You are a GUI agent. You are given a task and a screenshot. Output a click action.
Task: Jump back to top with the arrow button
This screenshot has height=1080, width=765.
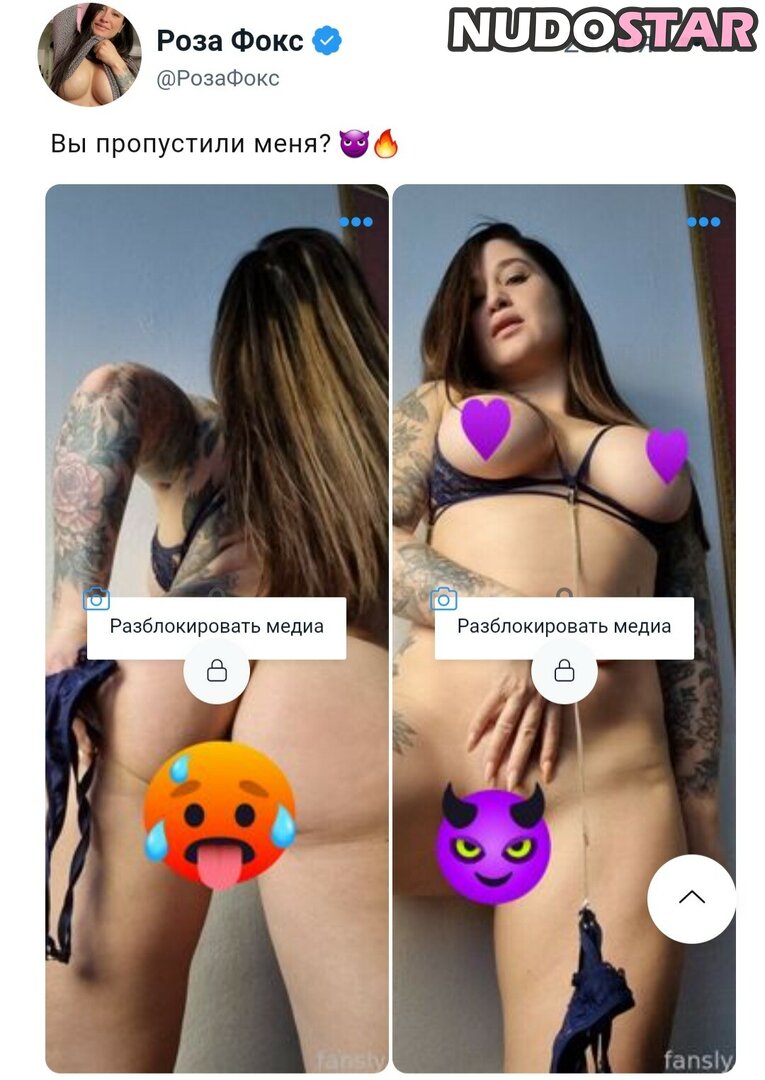tap(691, 898)
